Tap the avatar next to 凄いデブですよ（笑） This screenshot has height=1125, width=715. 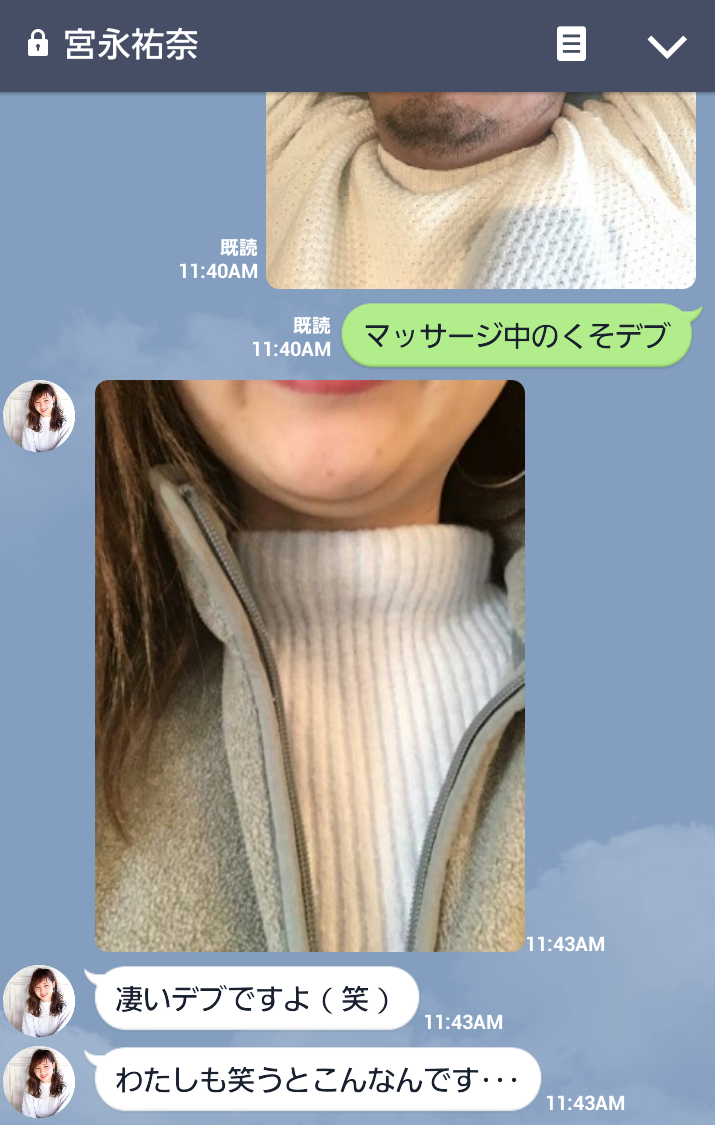pos(39,1000)
